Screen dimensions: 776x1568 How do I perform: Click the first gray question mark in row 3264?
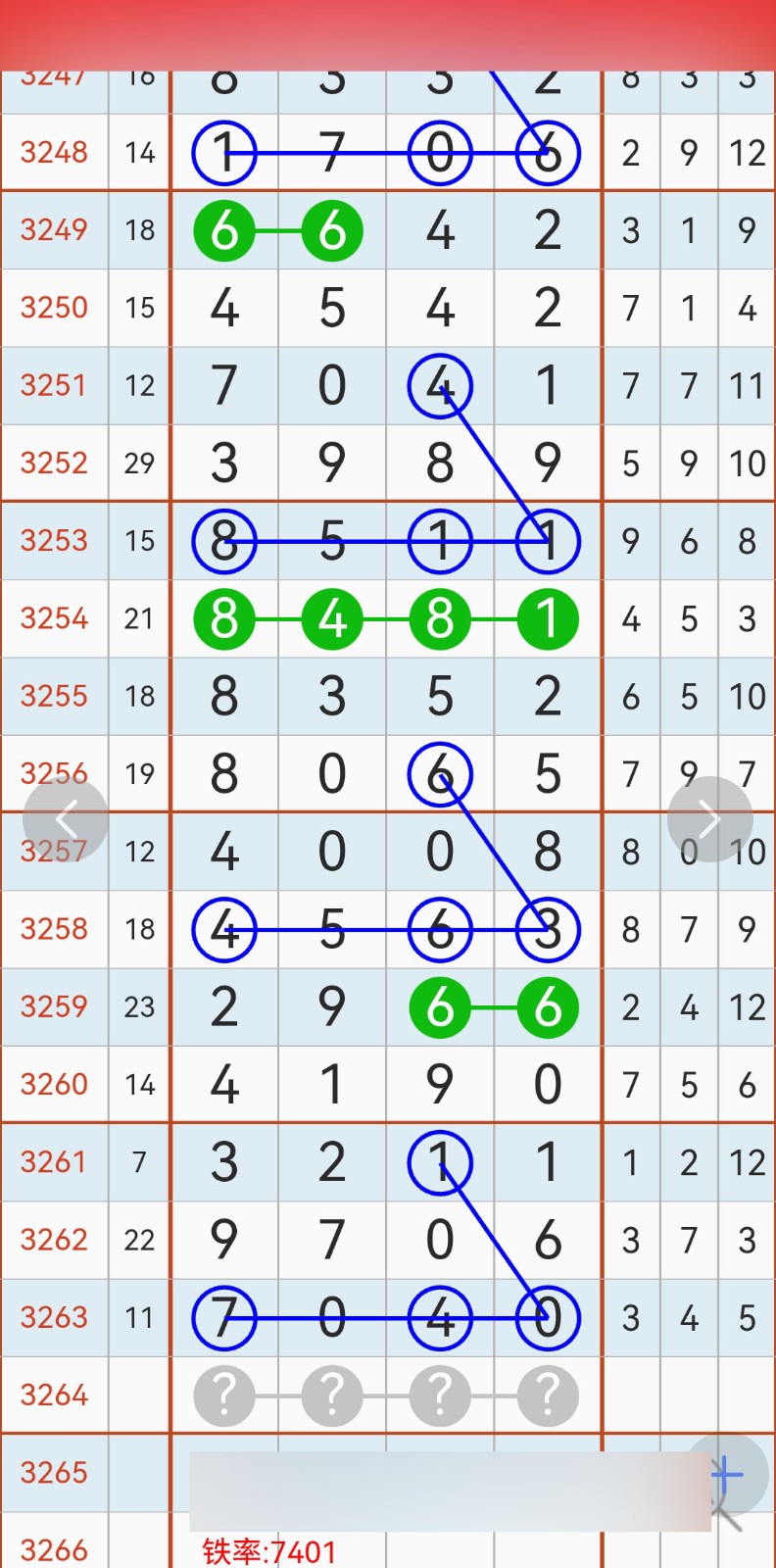[224, 1395]
